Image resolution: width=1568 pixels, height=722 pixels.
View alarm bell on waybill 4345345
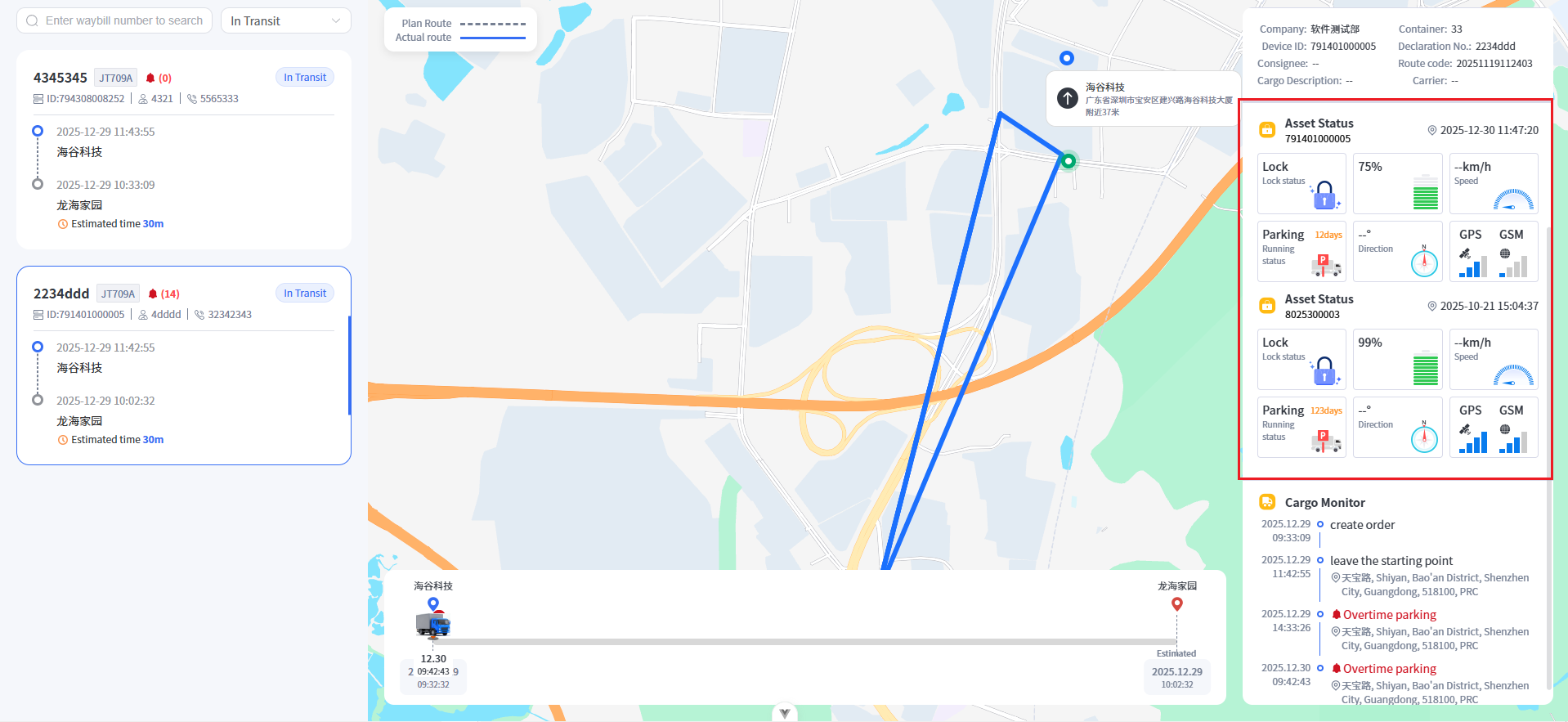(150, 78)
